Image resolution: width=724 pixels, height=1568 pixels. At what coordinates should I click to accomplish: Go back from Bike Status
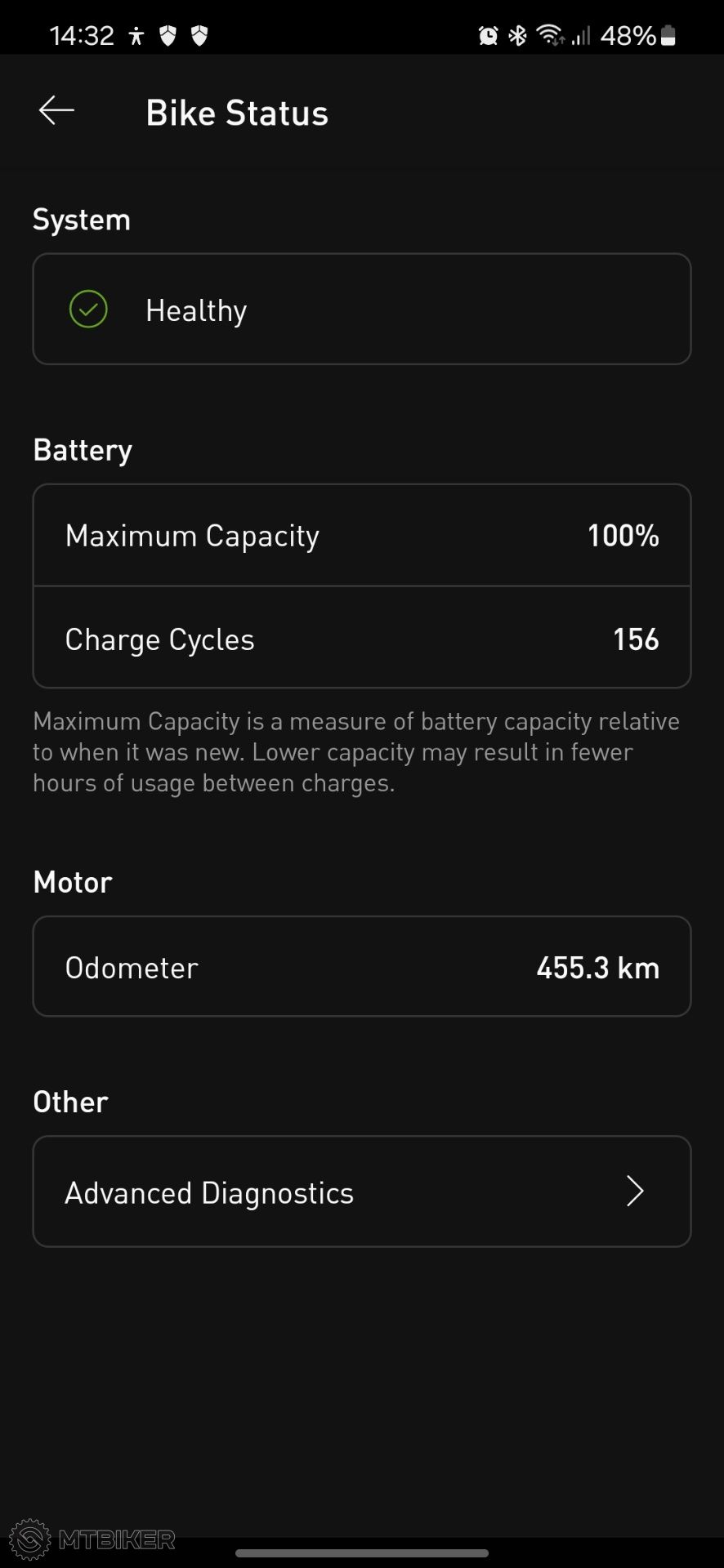pos(56,110)
